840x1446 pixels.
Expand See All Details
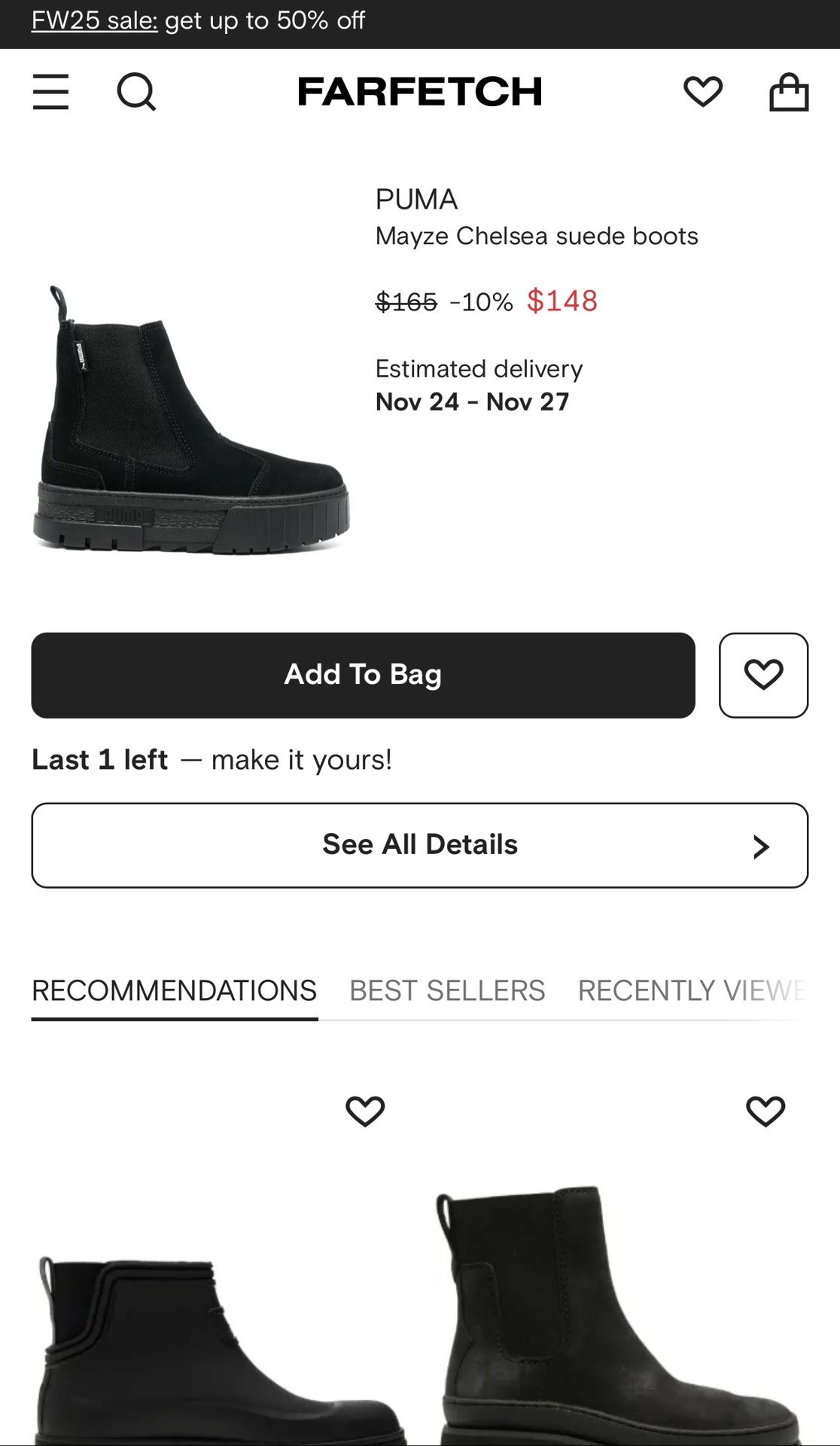[x=418, y=844]
